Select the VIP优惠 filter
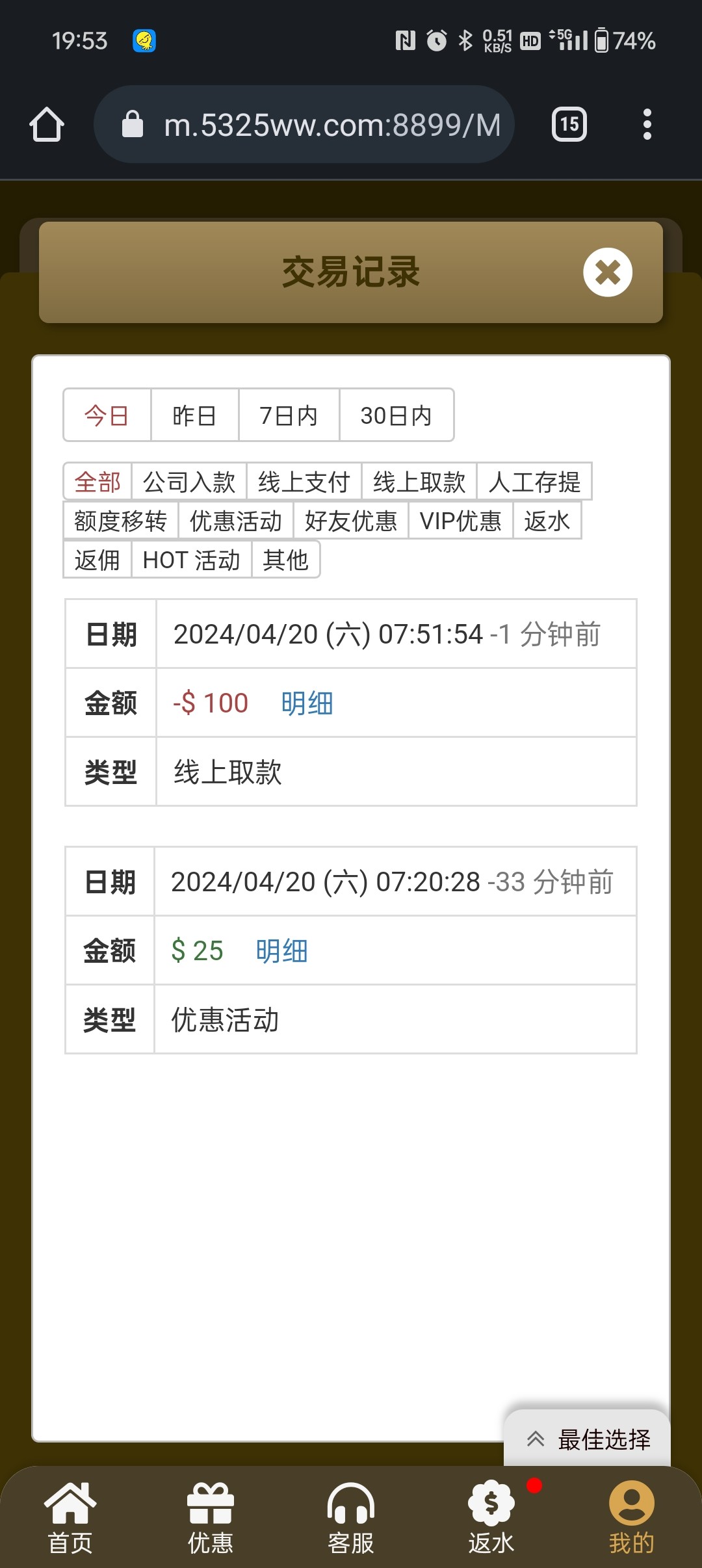Viewport: 702px width, 1568px height. pyautogui.click(x=460, y=521)
